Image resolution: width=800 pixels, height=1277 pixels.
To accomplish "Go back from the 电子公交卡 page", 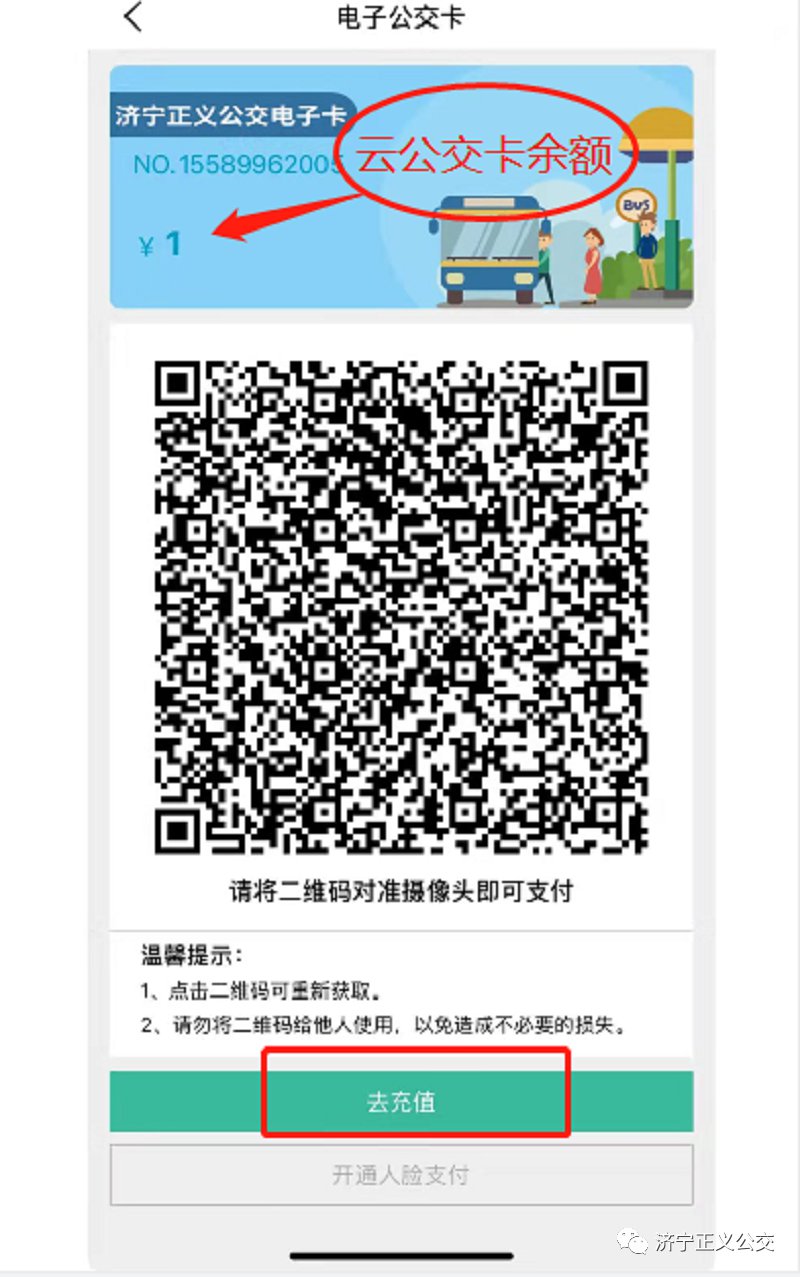I will [x=133, y=17].
